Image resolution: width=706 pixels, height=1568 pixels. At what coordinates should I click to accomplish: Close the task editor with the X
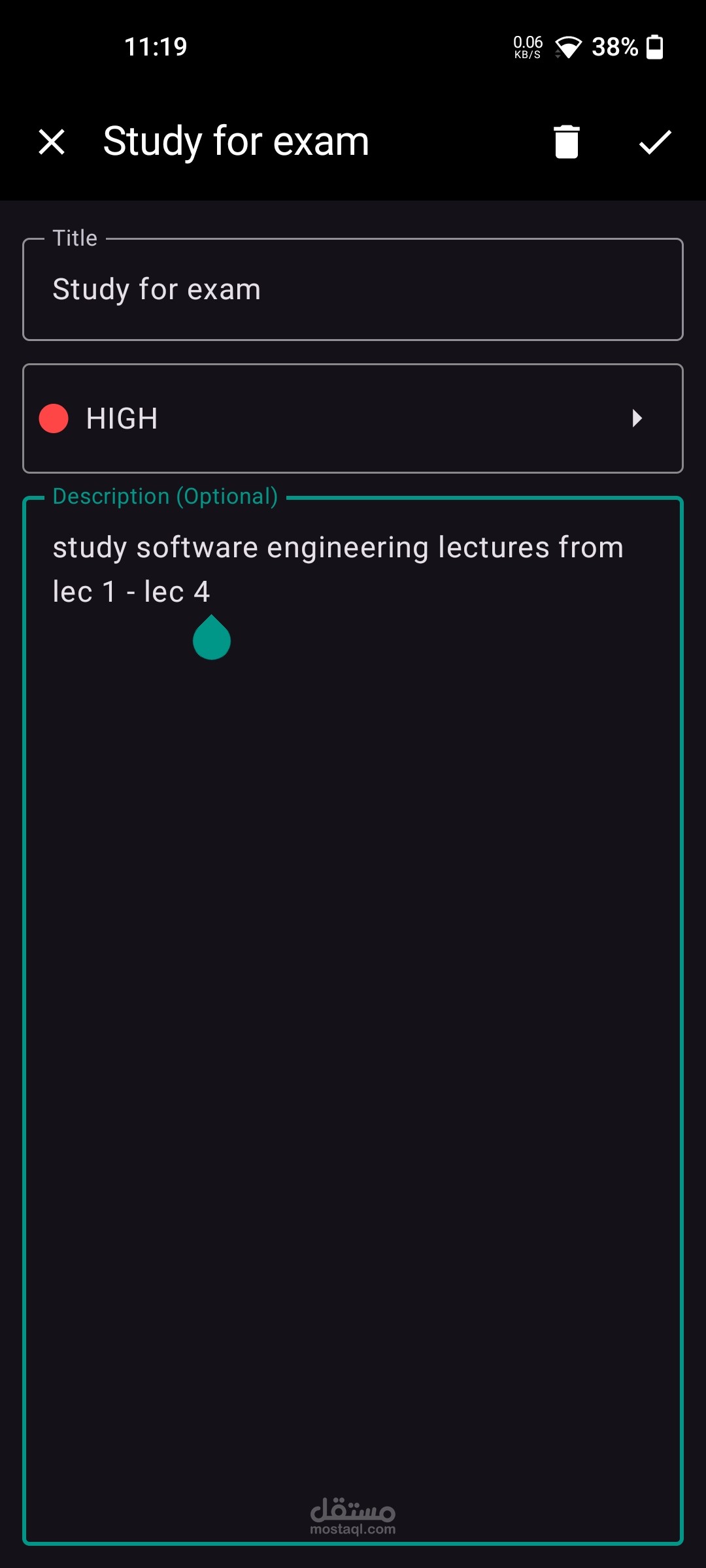click(x=52, y=142)
